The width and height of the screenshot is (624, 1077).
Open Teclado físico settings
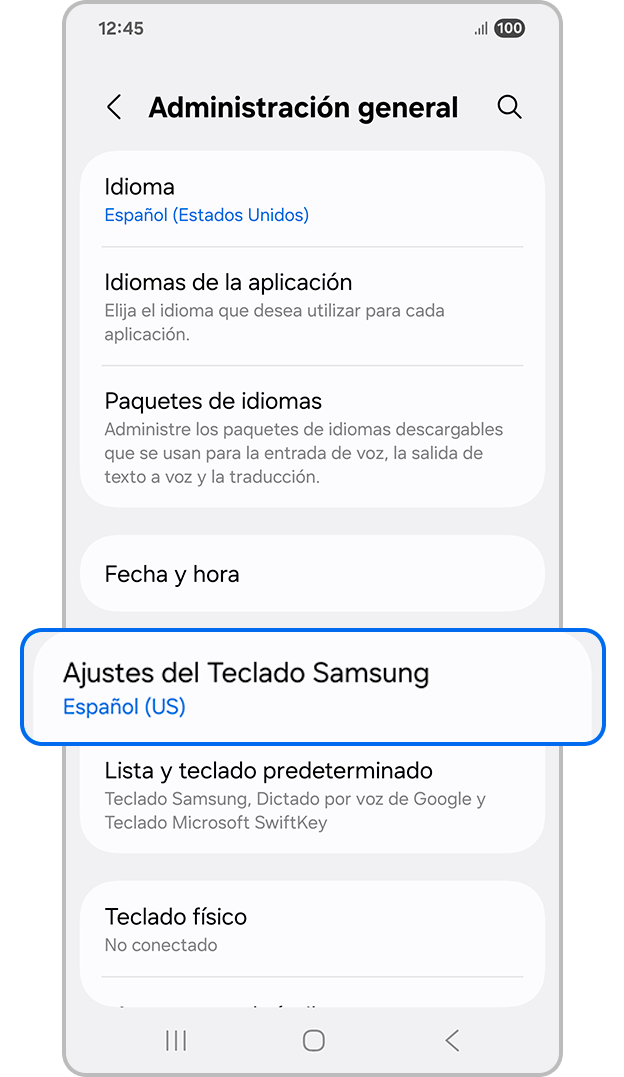click(312, 929)
